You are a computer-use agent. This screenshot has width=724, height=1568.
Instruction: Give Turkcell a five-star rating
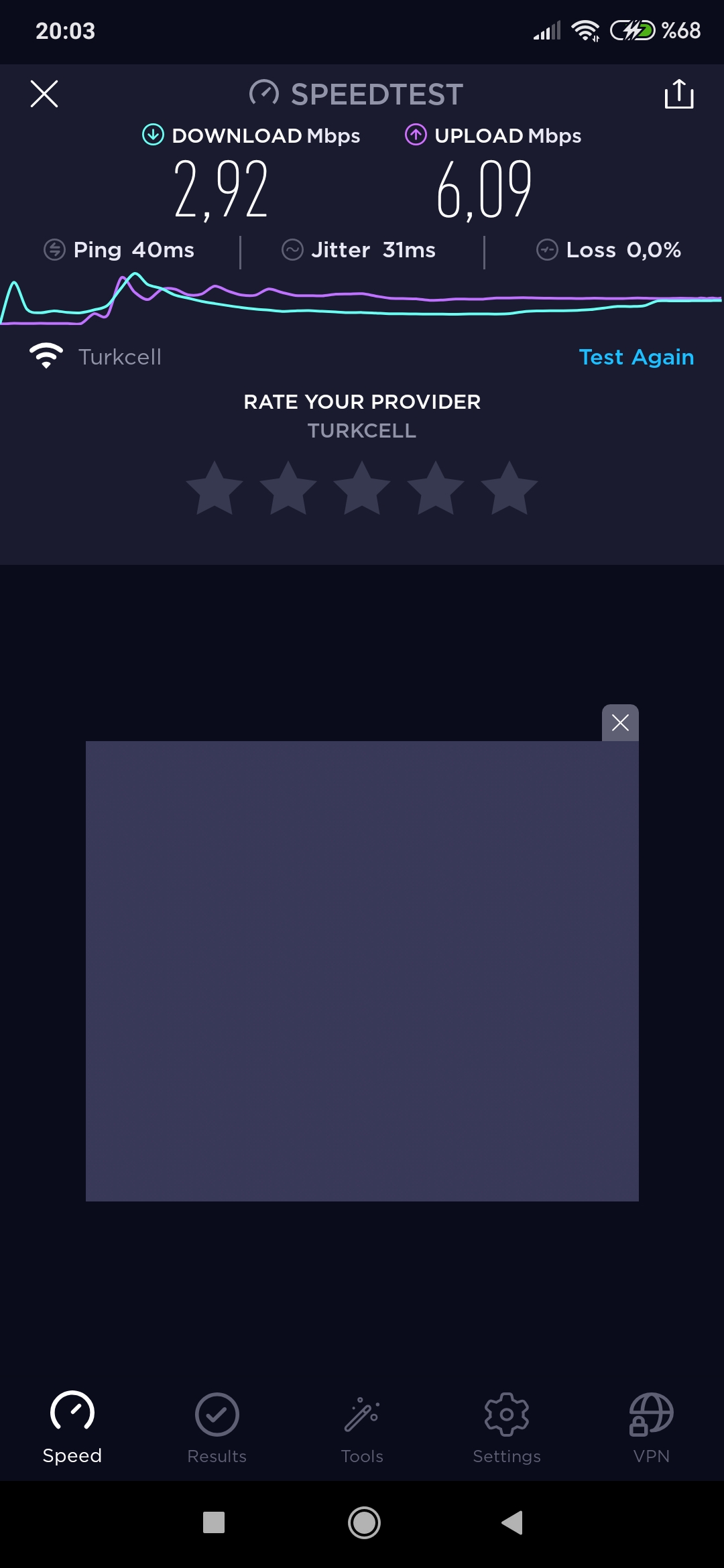(509, 488)
